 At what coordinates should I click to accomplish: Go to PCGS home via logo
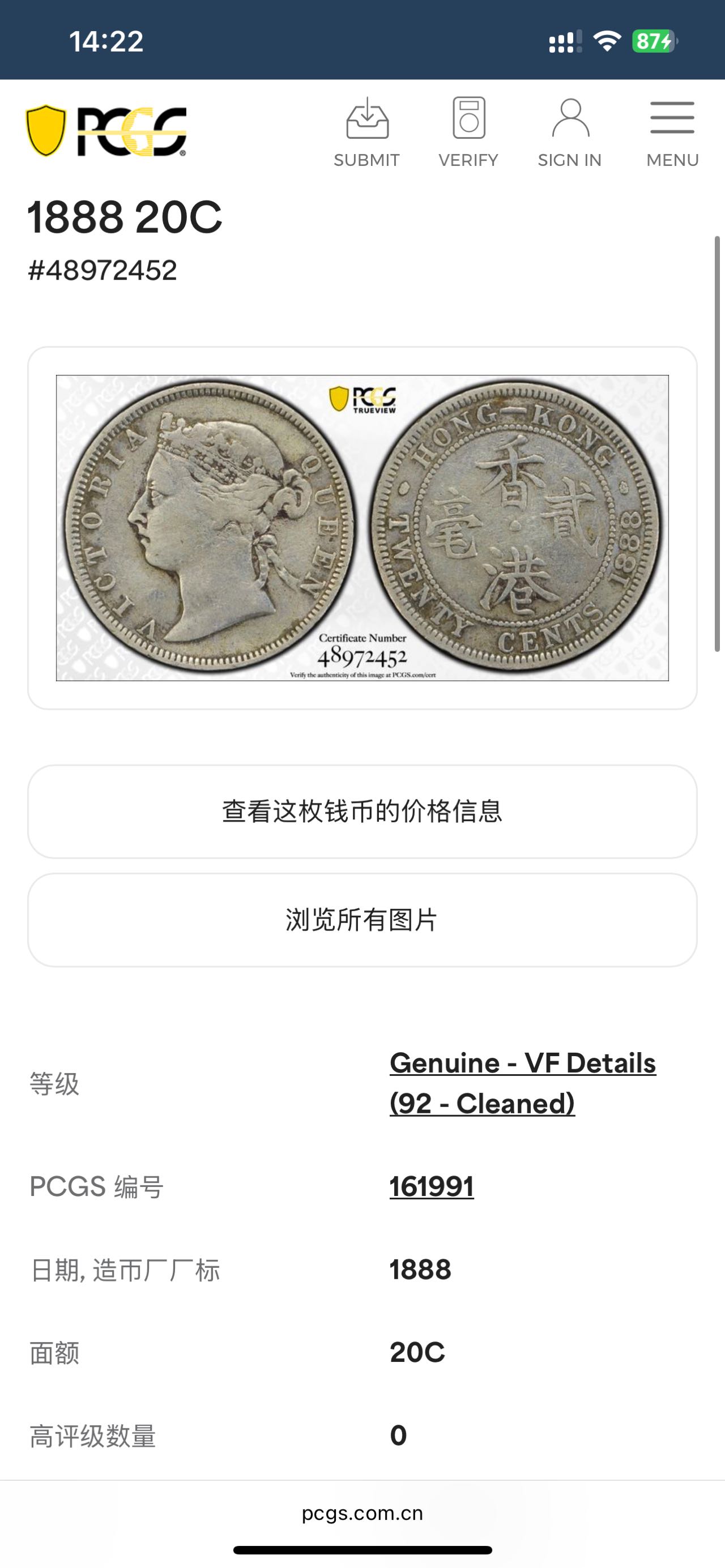[x=106, y=131]
